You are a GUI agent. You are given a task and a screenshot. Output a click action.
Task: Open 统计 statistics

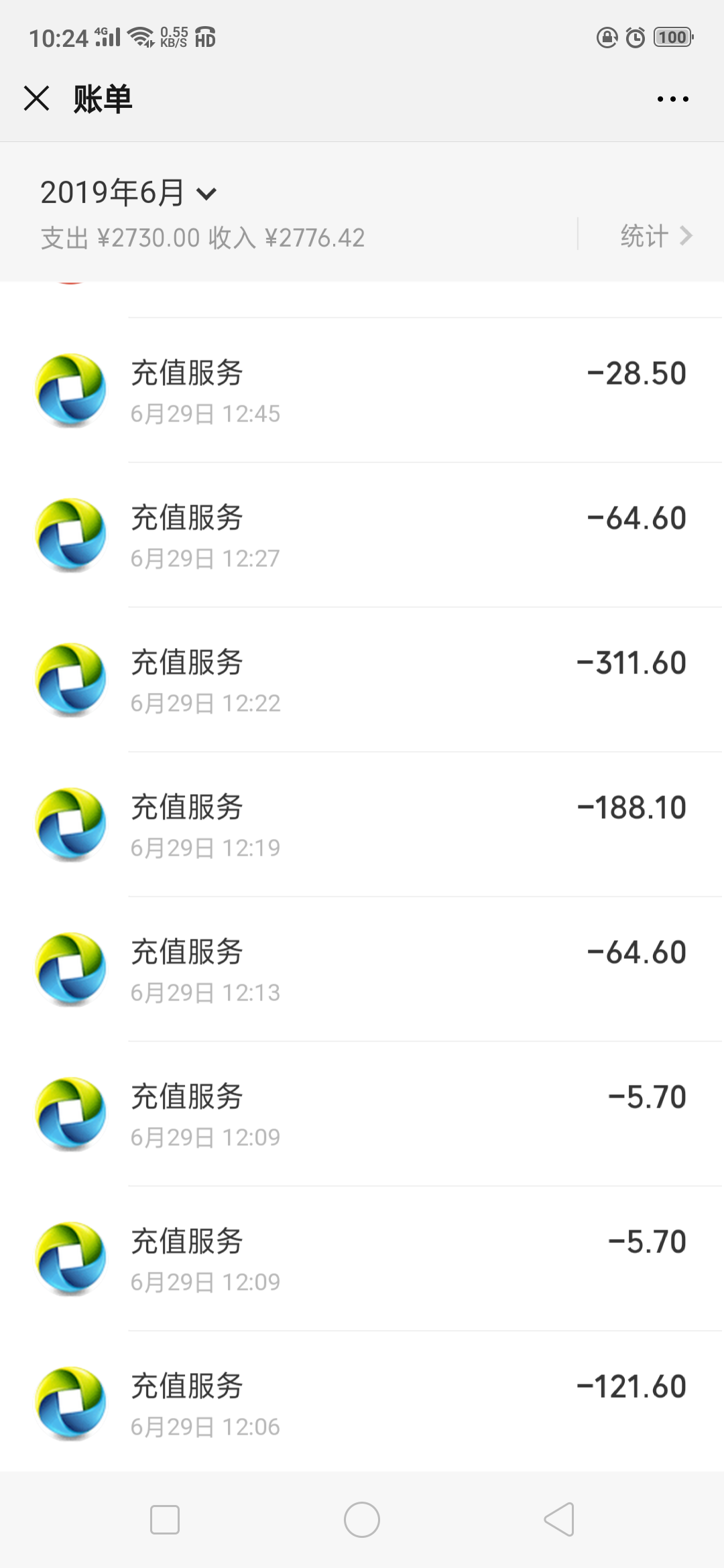pyautogui.click(x=656, y=236)
